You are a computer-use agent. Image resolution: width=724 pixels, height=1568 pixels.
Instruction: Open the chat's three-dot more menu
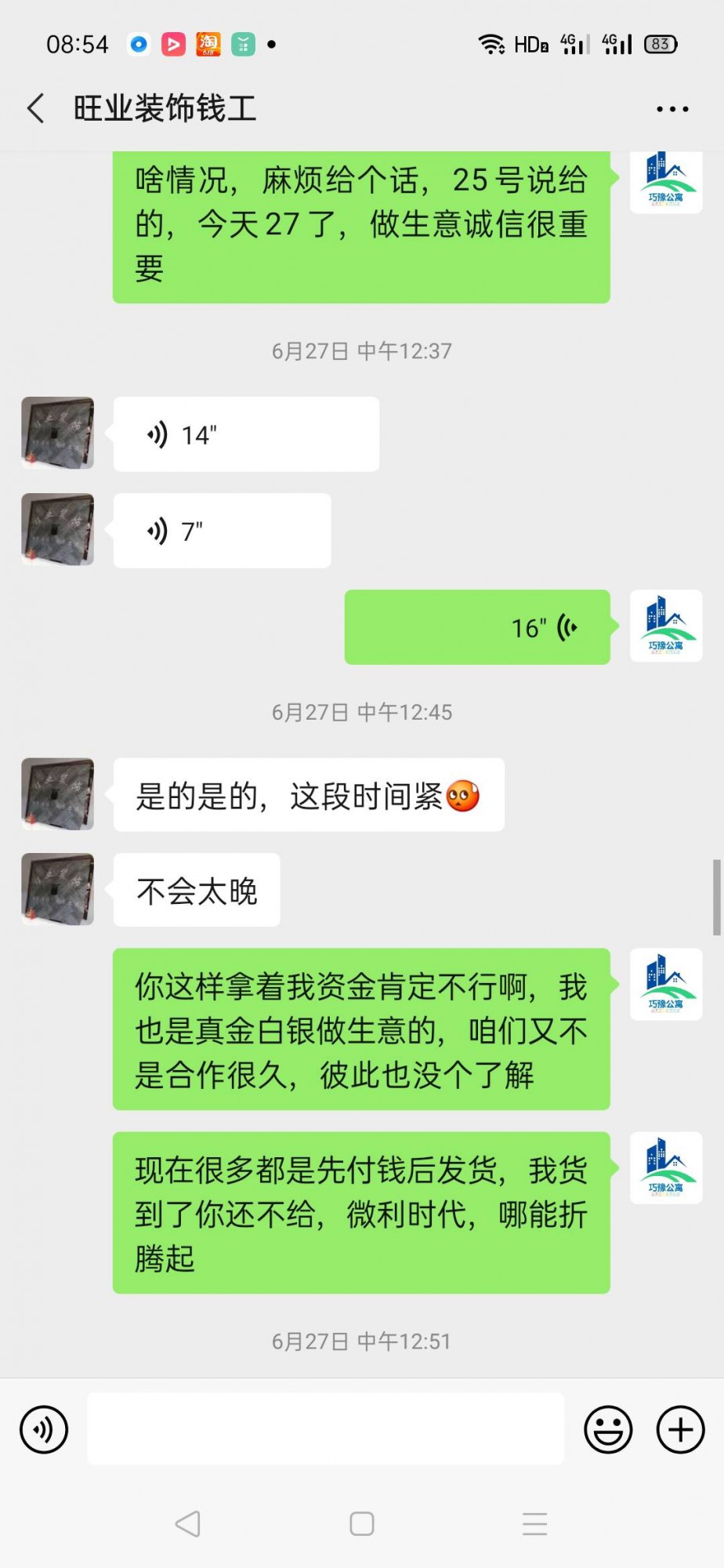click(x=672, y=109)
